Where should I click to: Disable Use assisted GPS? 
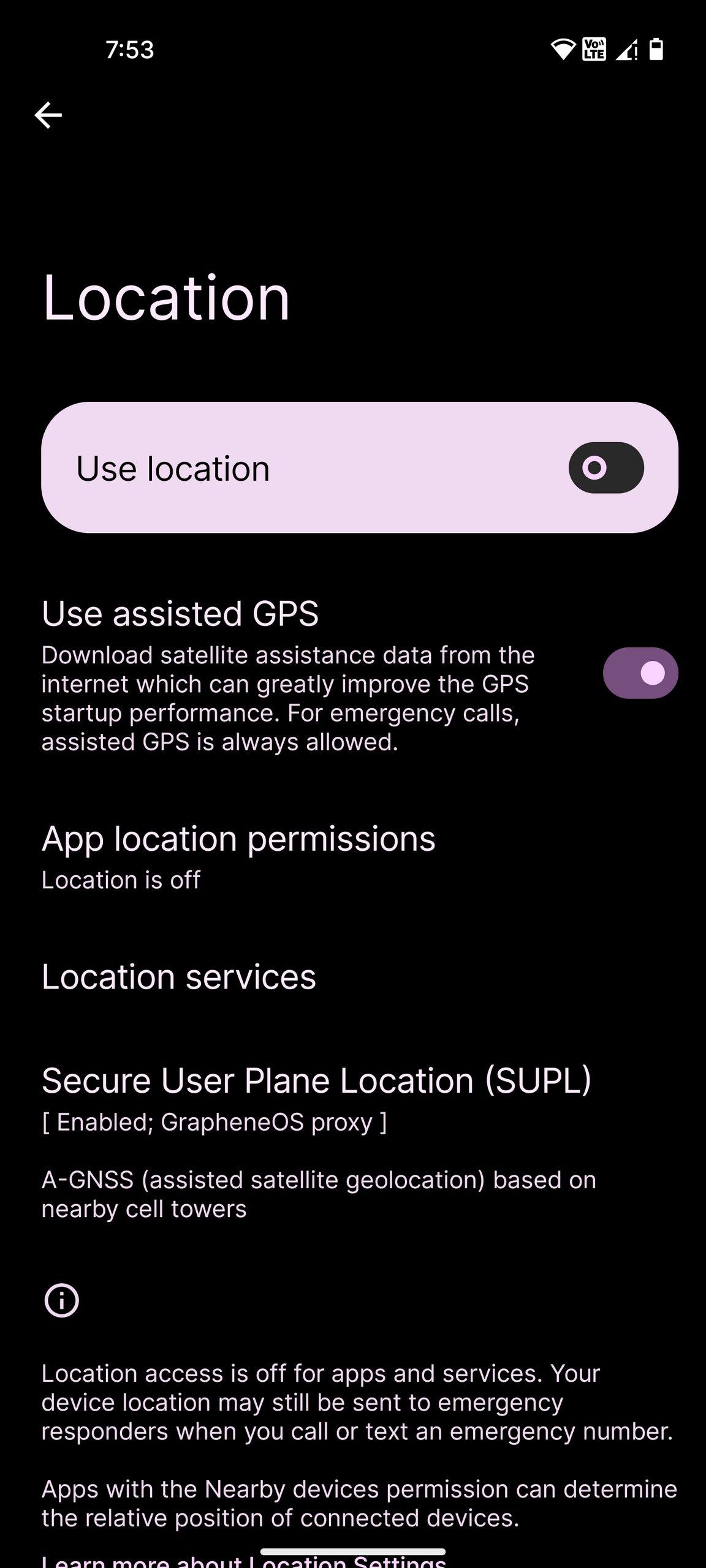640,673
